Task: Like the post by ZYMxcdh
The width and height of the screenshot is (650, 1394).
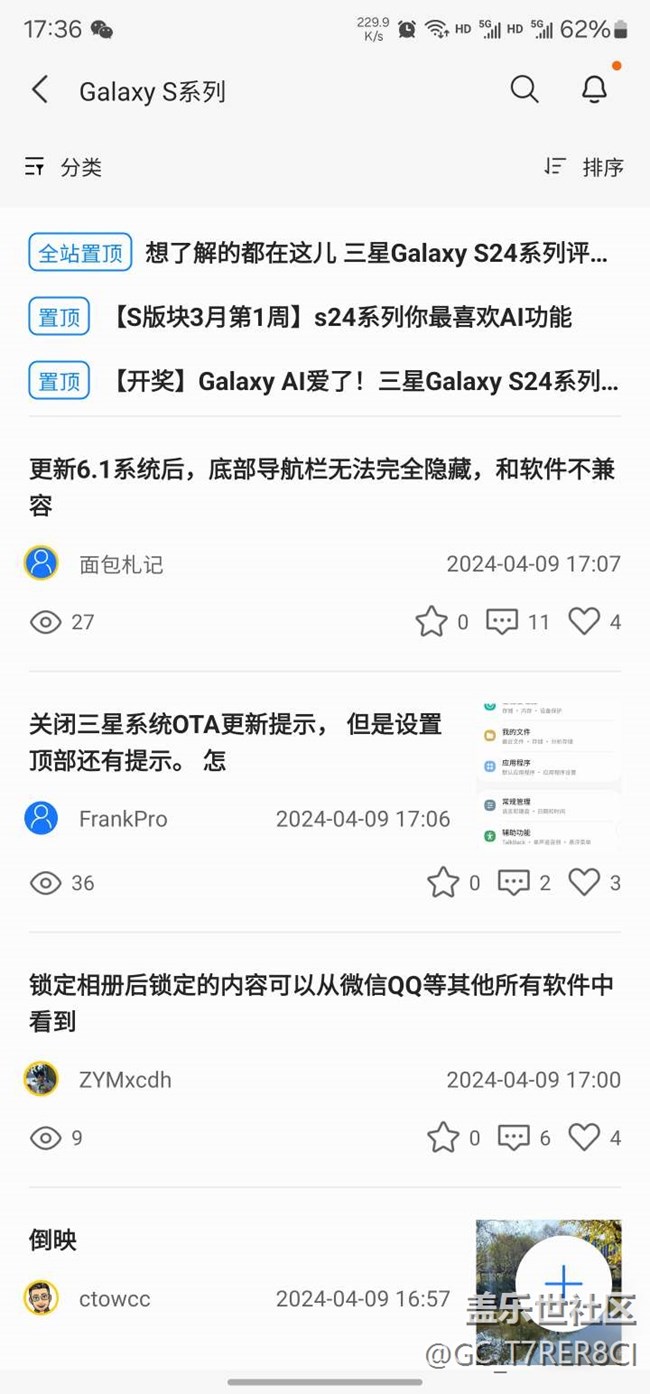Action: point(585,1137)
